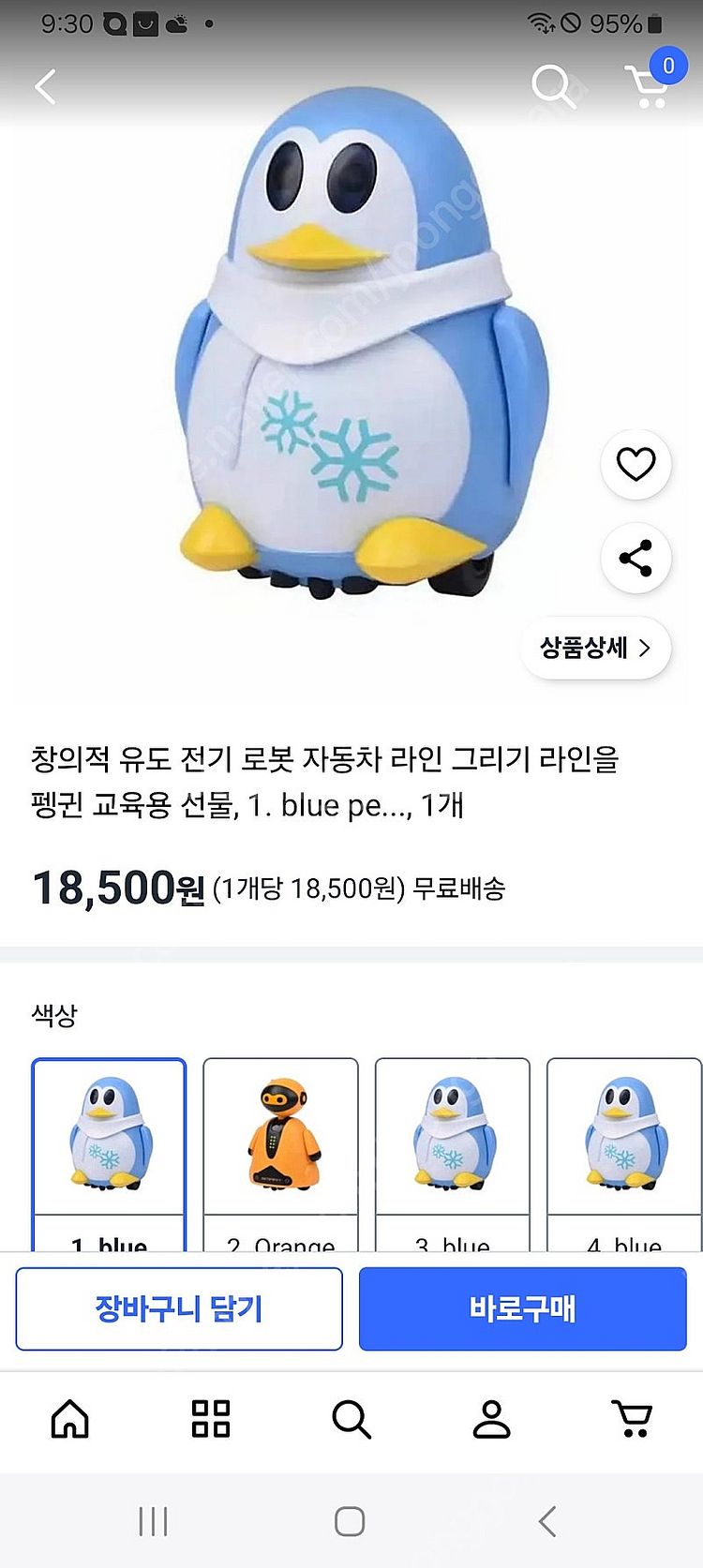
Task: Share this product
Action: [636, 559]
